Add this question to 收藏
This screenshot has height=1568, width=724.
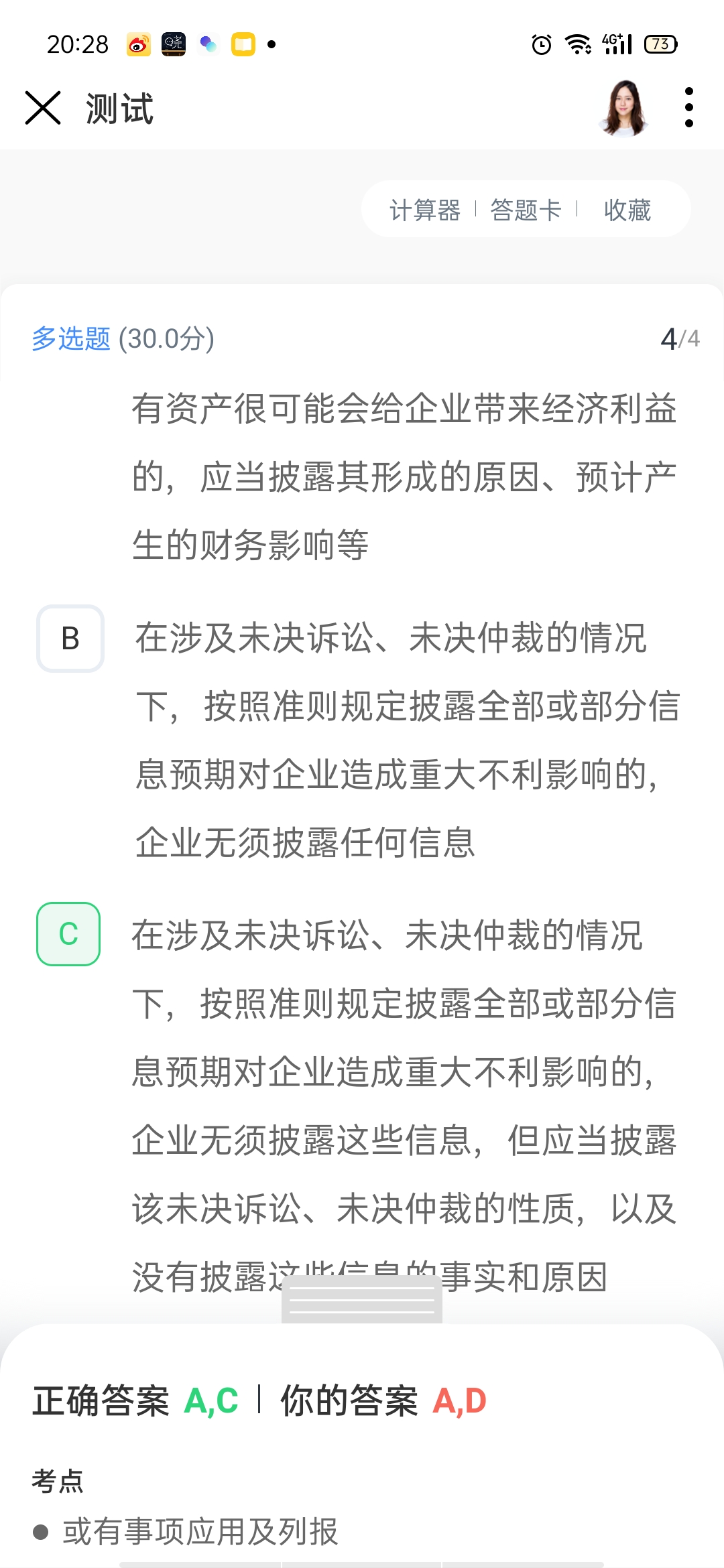click(x=627, y=210)
